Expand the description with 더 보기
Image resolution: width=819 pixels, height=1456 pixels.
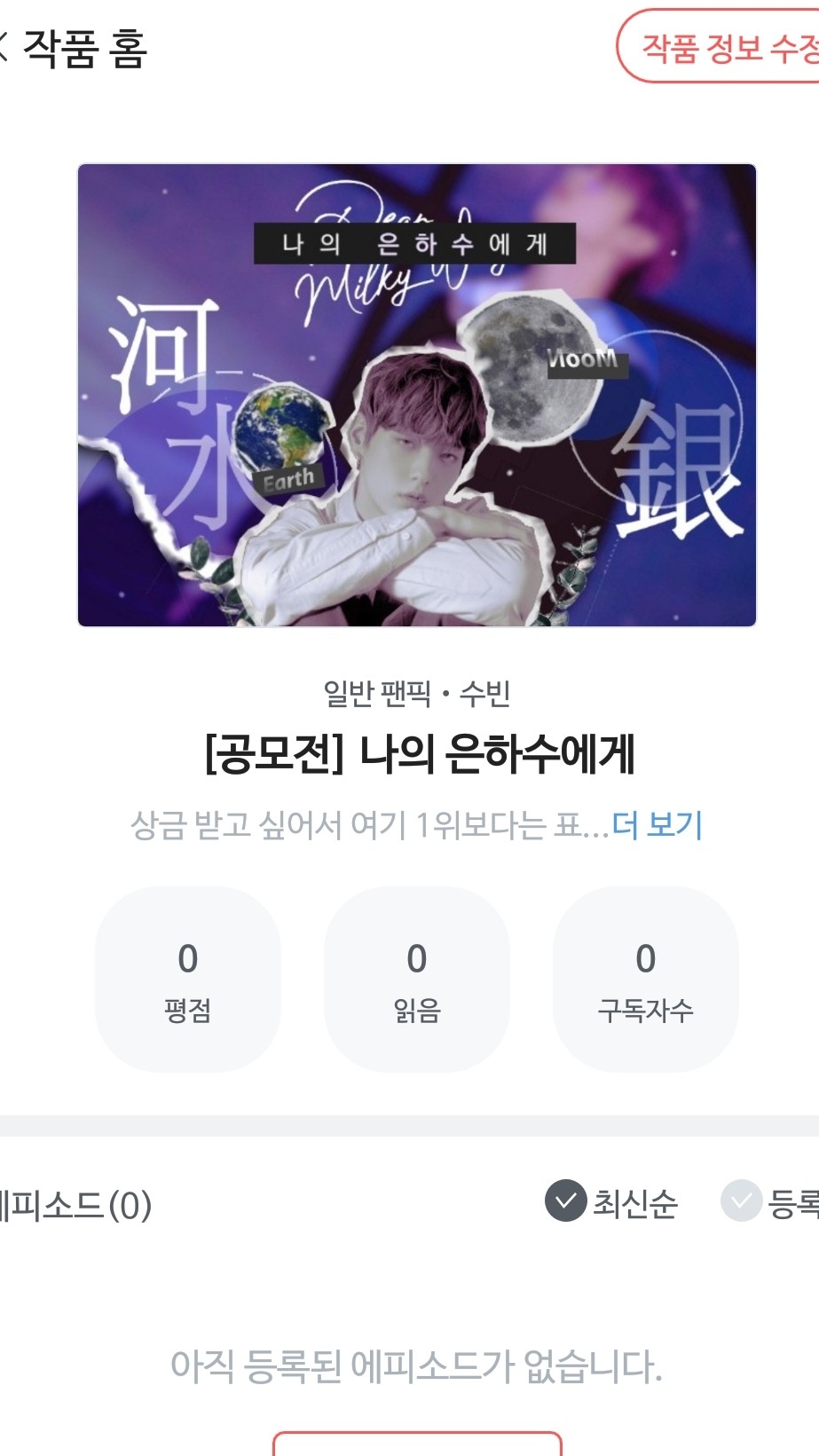[x=658, y=824]
